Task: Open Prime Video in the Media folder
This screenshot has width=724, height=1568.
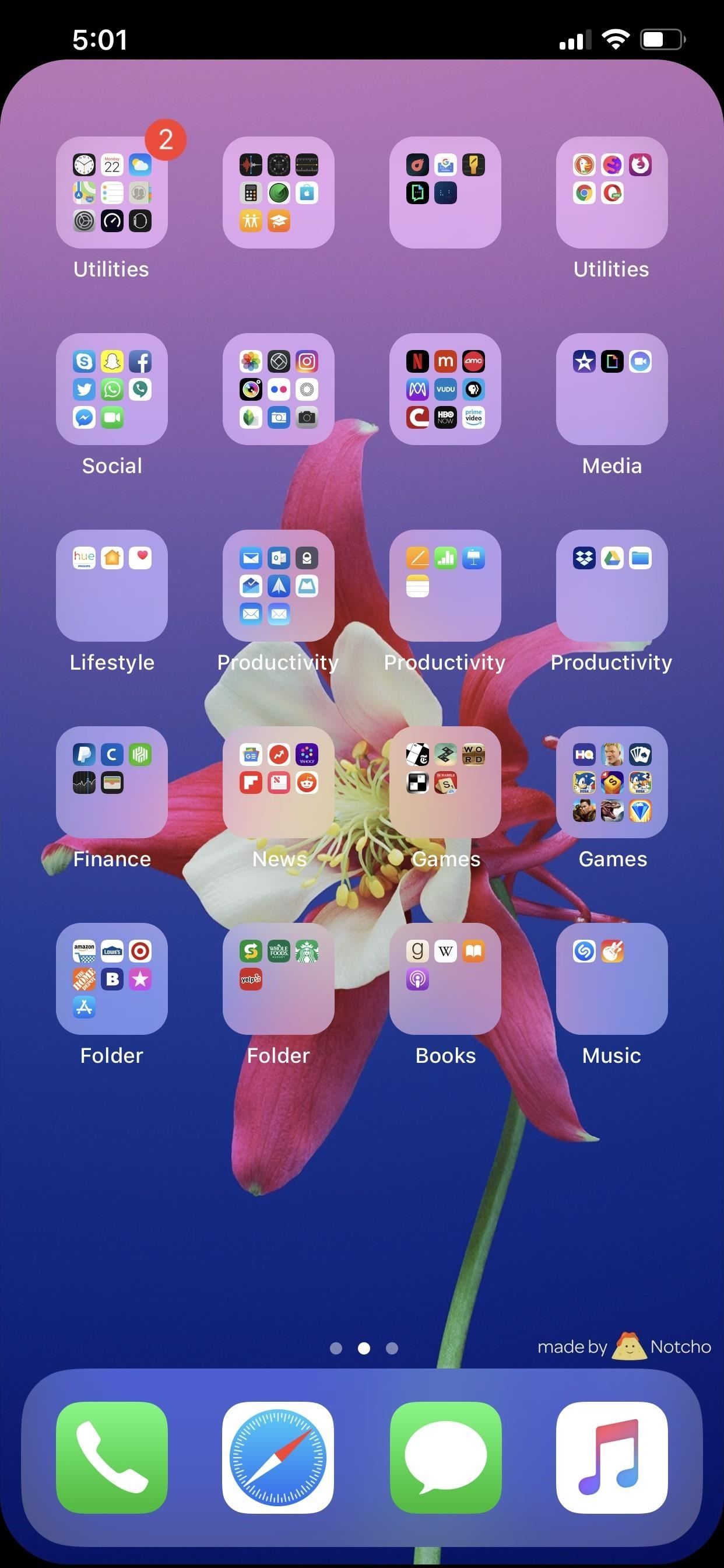Action: click(474, 418)
